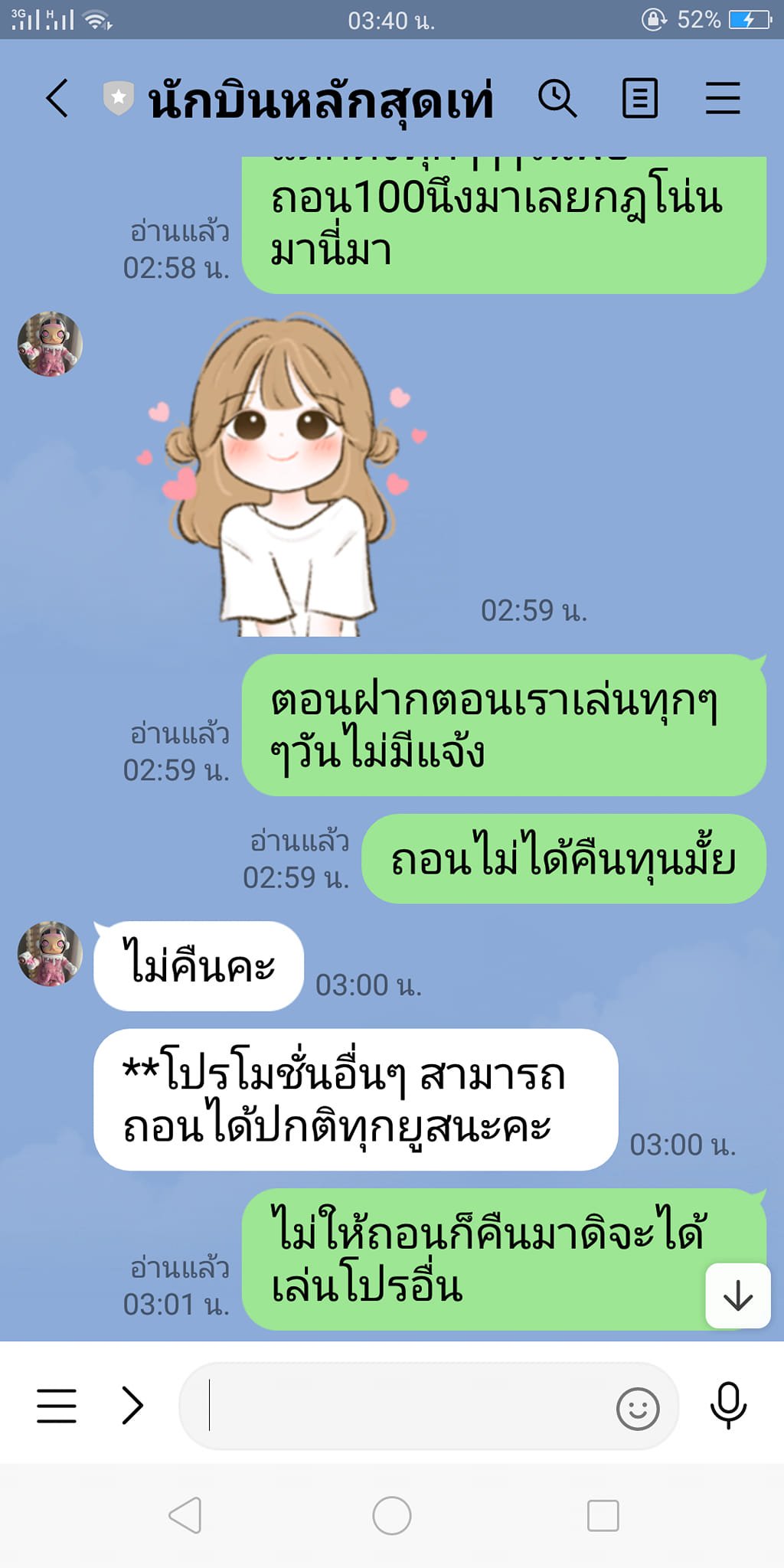Open the emoji and sticker picker

tap(638, 1407)
